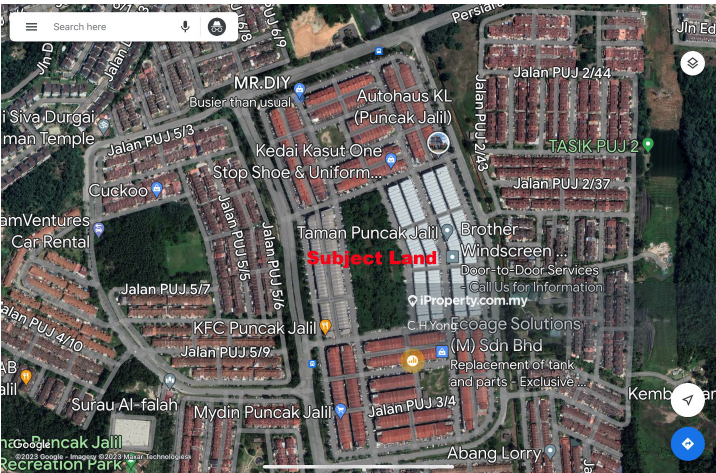716x473 pixels.
Task: Open the hamburger menu
Action: pos(31,27)
